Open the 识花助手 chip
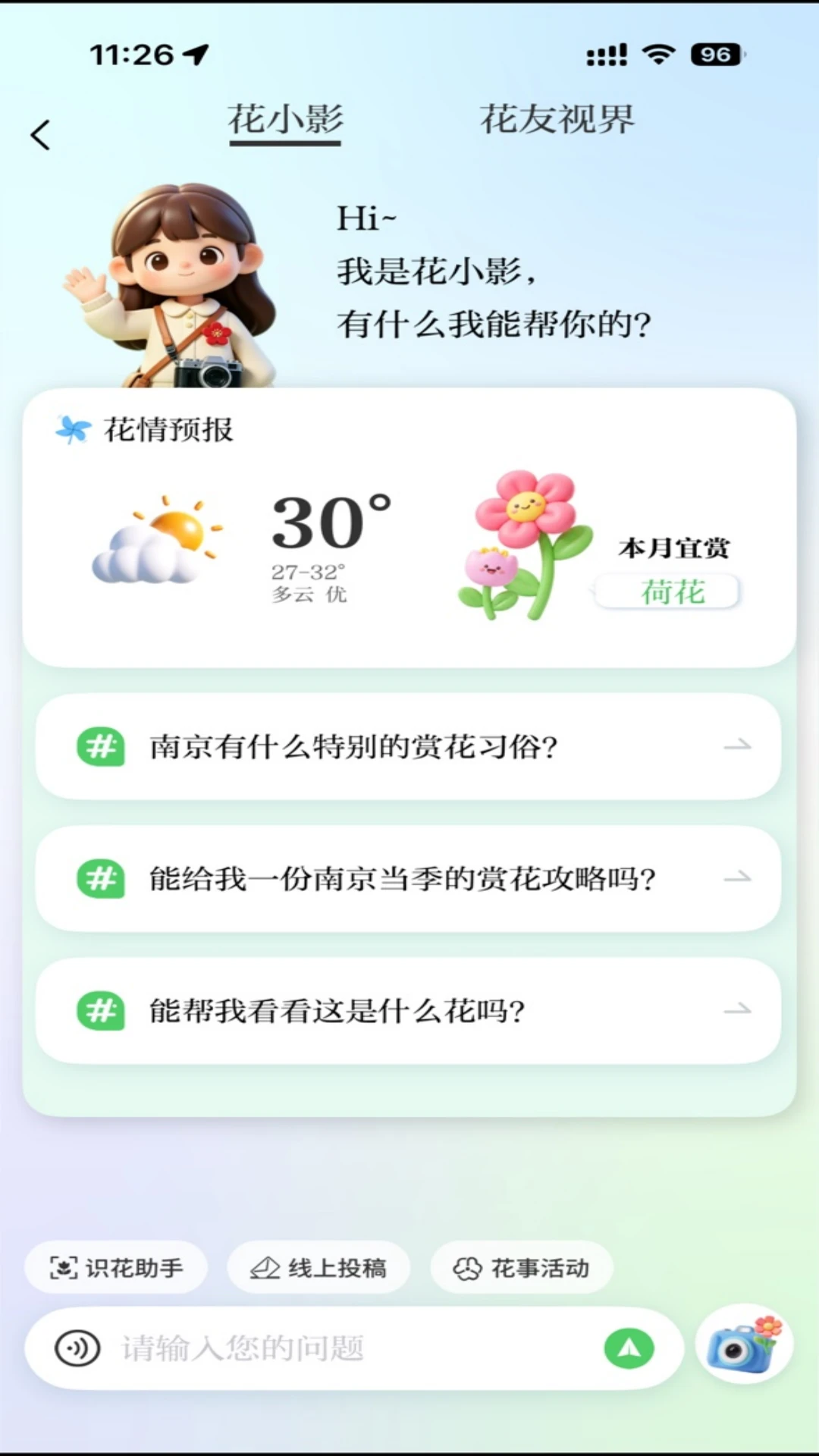The image size is (819, 1456). coord(116,1267)
